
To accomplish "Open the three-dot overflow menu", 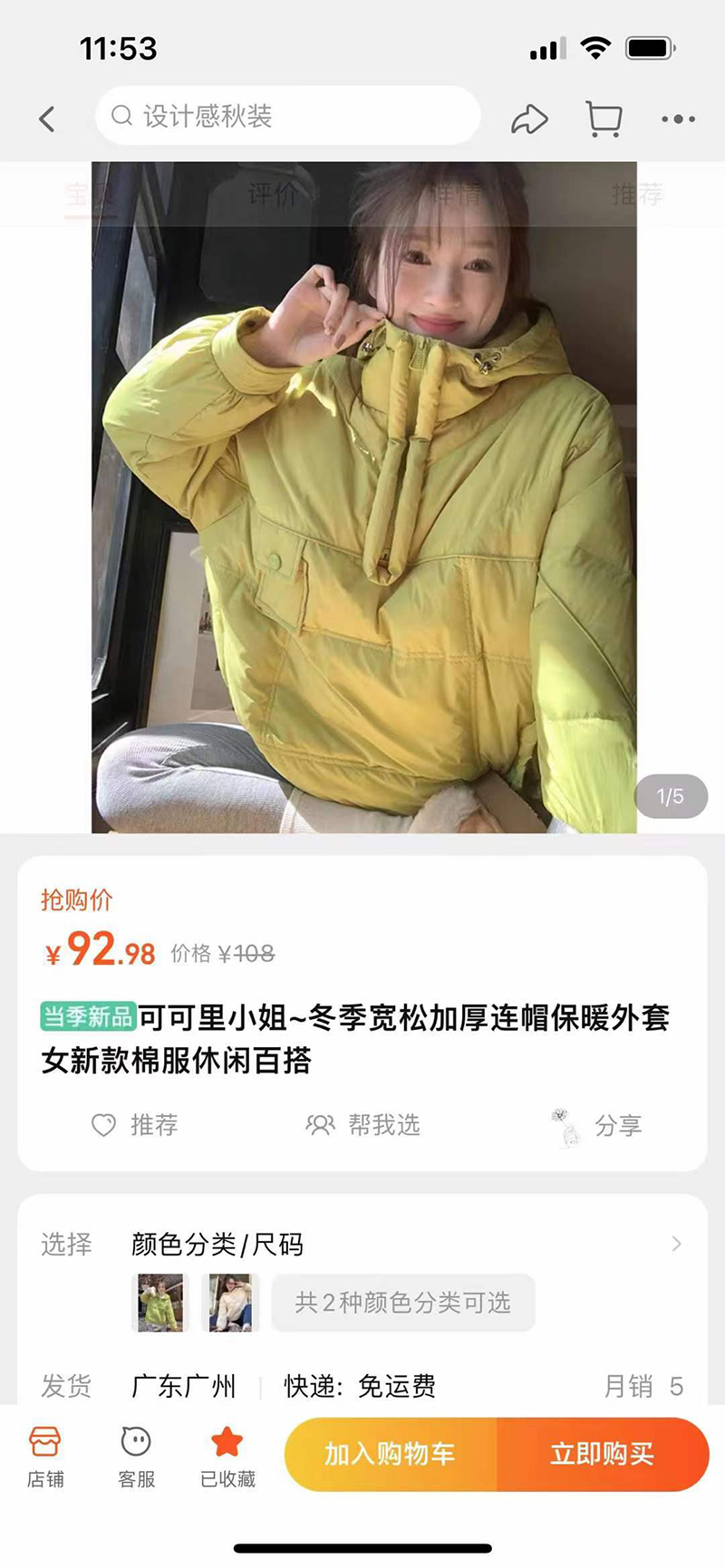I will [678, 119].
